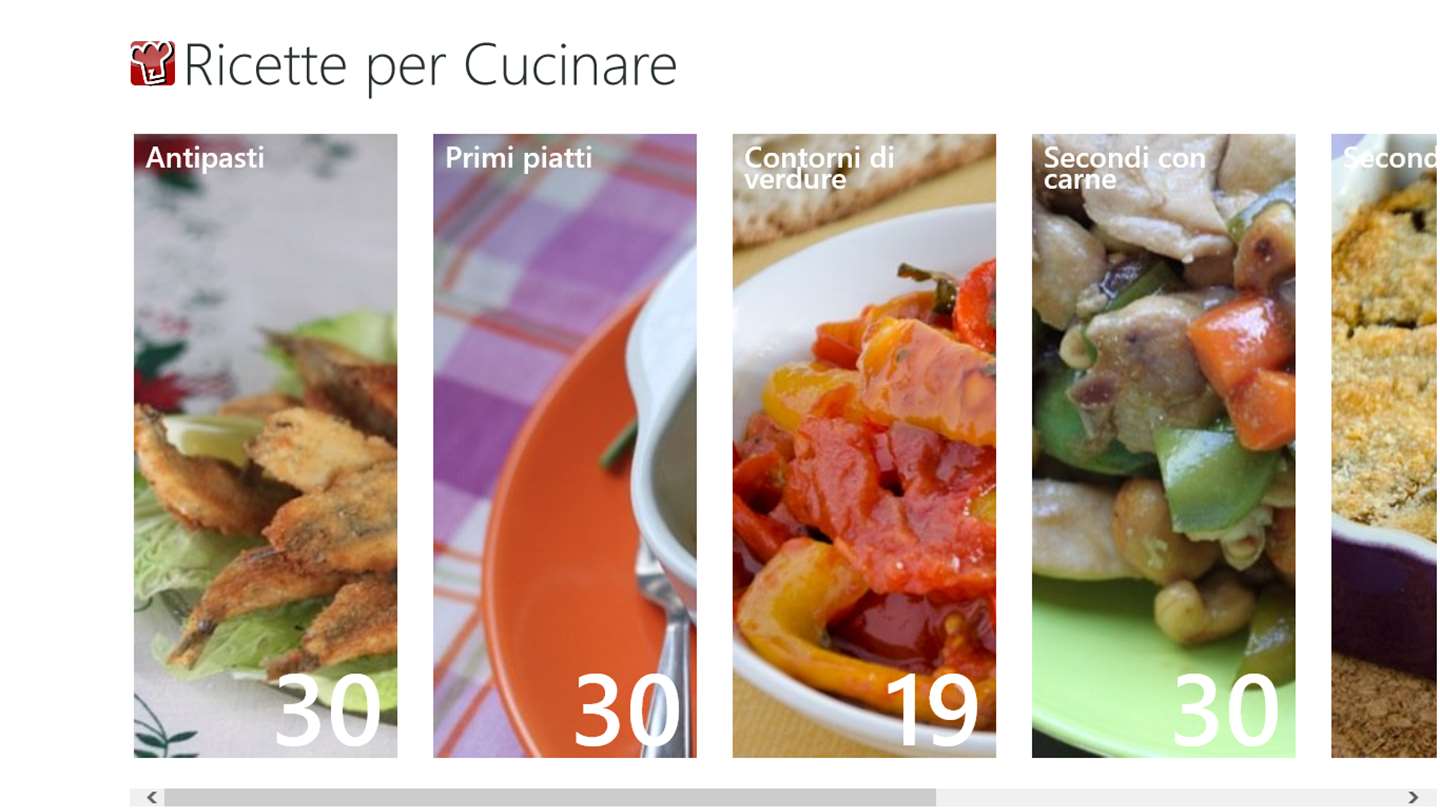
Task: Open Secondi con carne recipes
Action: pyautogui.click(x=1163, y=445)
